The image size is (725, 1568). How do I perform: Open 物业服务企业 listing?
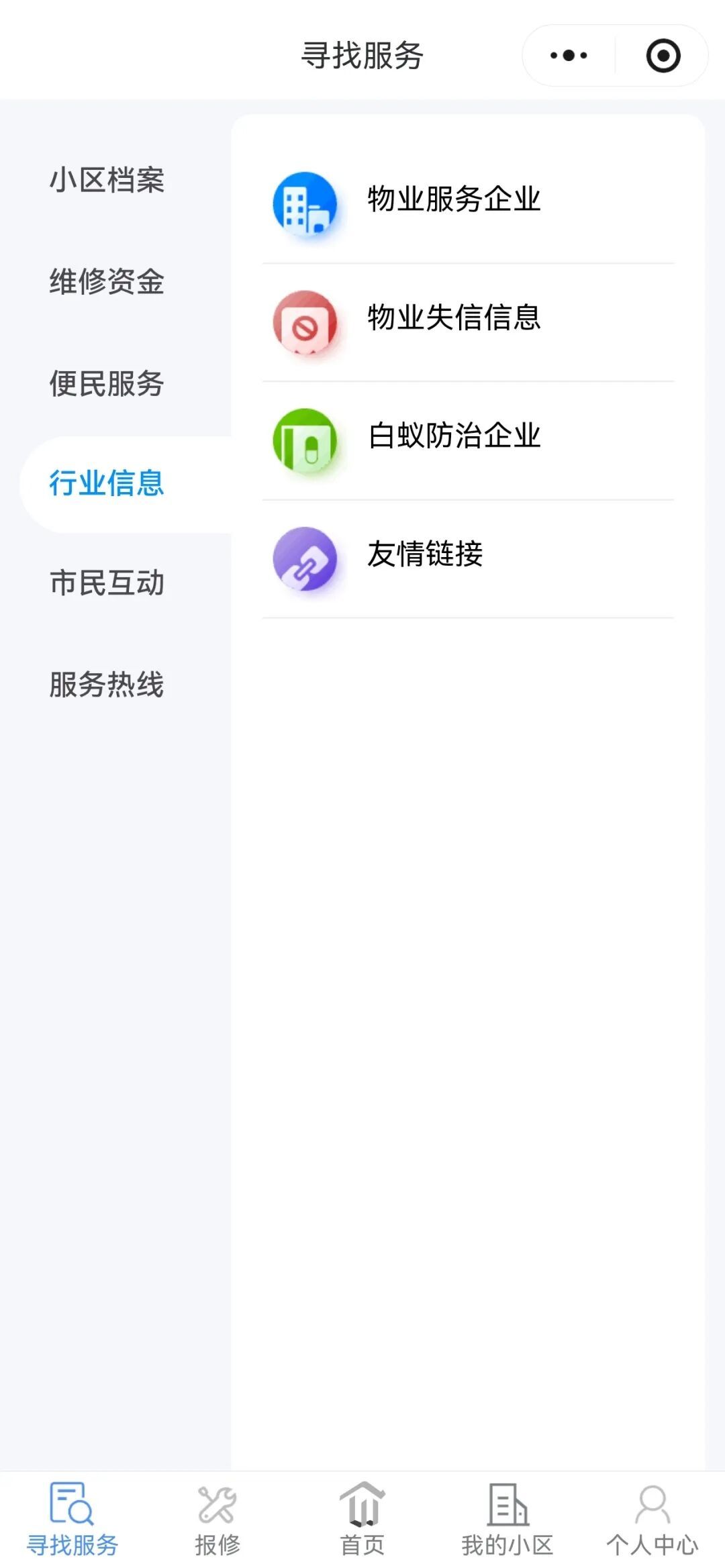pyautogui.click(x=454, y=199)
